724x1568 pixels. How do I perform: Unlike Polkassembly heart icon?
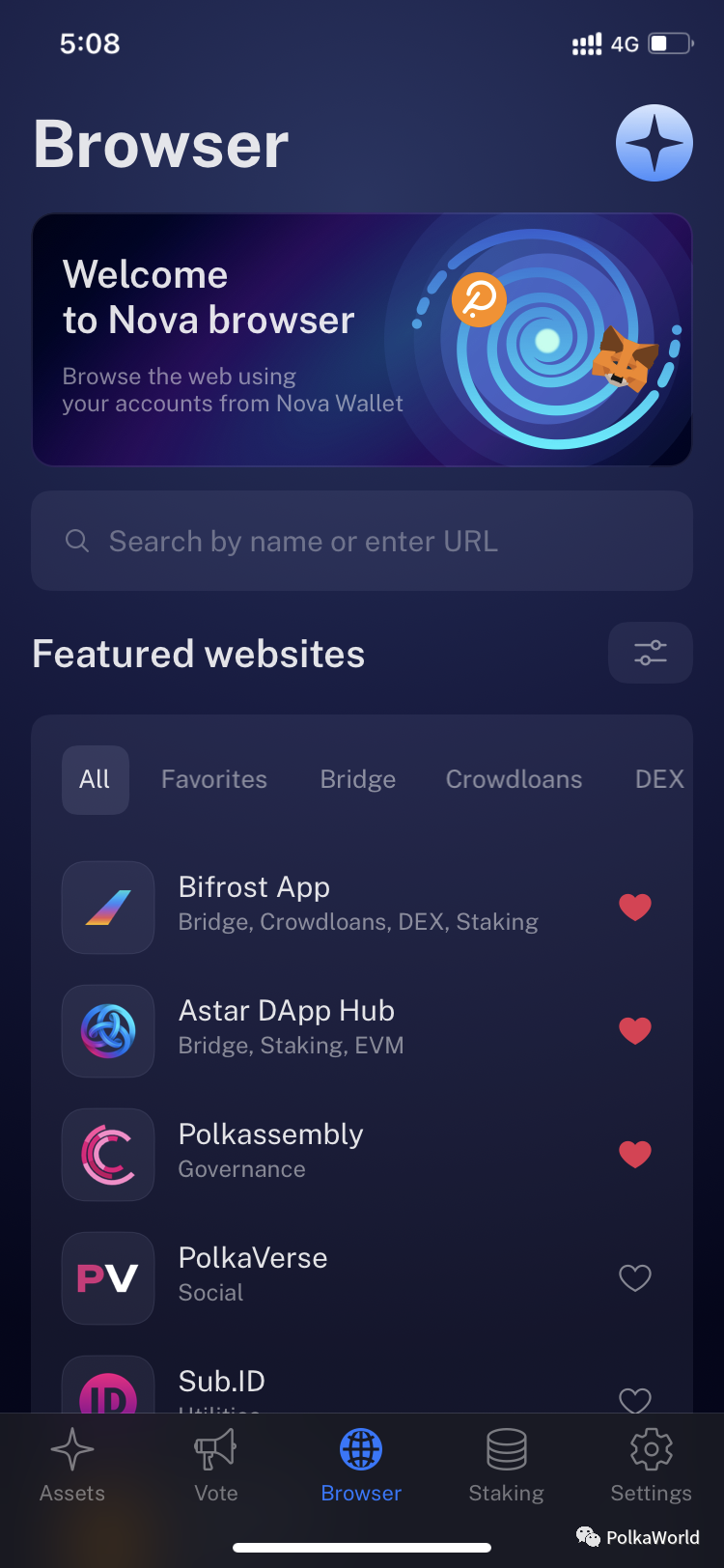click(x=634, y=1154)
